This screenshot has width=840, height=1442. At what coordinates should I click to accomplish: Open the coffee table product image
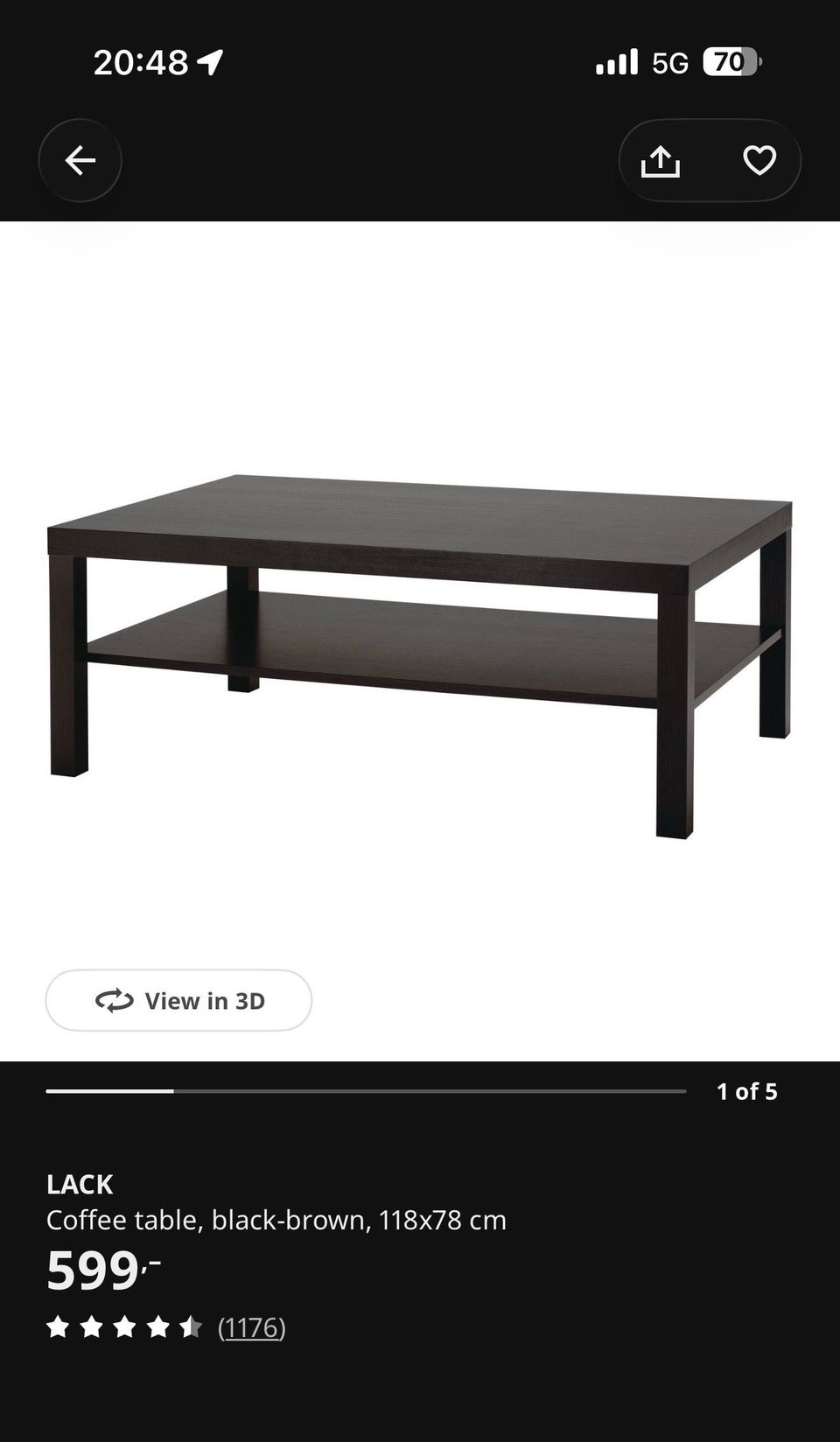point(420,656)
